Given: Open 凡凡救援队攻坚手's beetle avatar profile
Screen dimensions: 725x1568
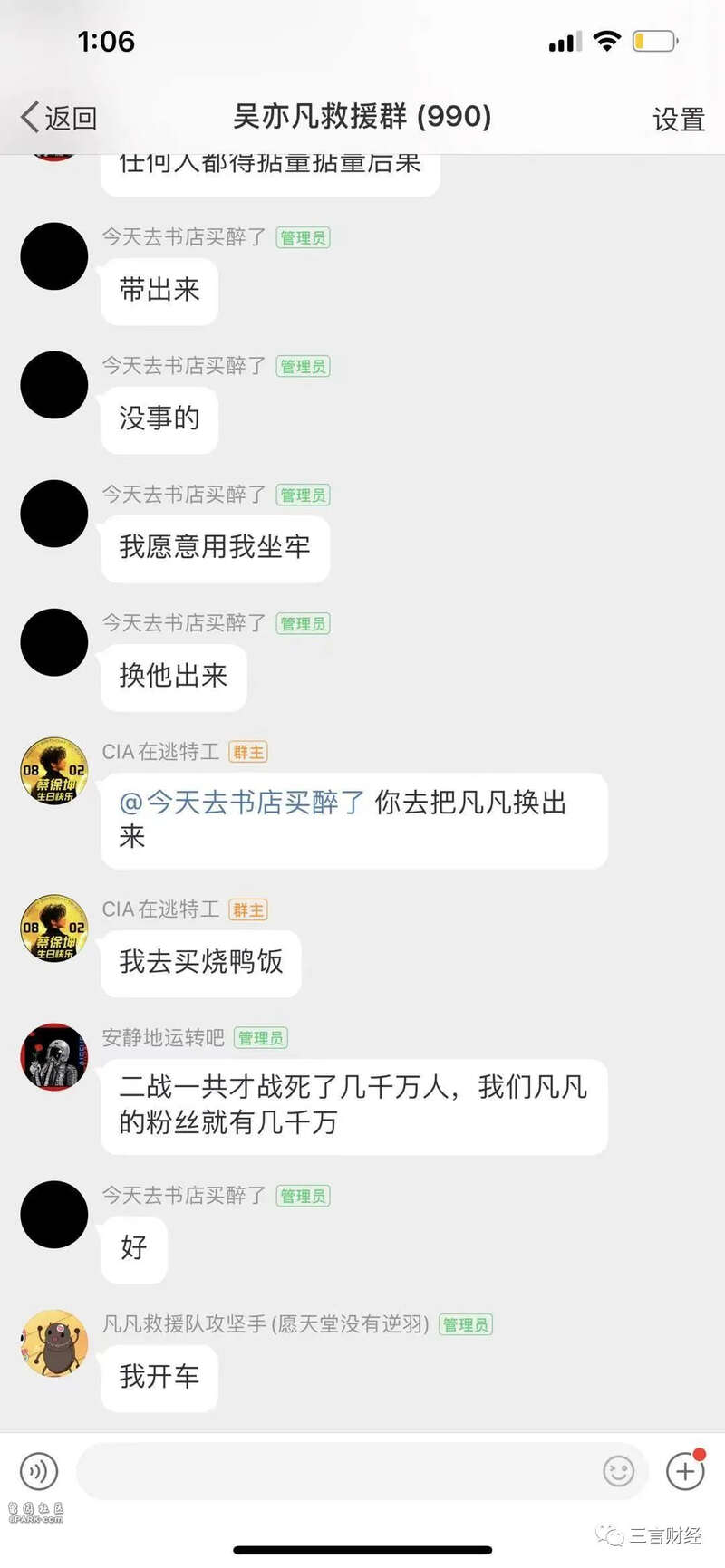Looking at the screenshot, I should [54, 1342].
